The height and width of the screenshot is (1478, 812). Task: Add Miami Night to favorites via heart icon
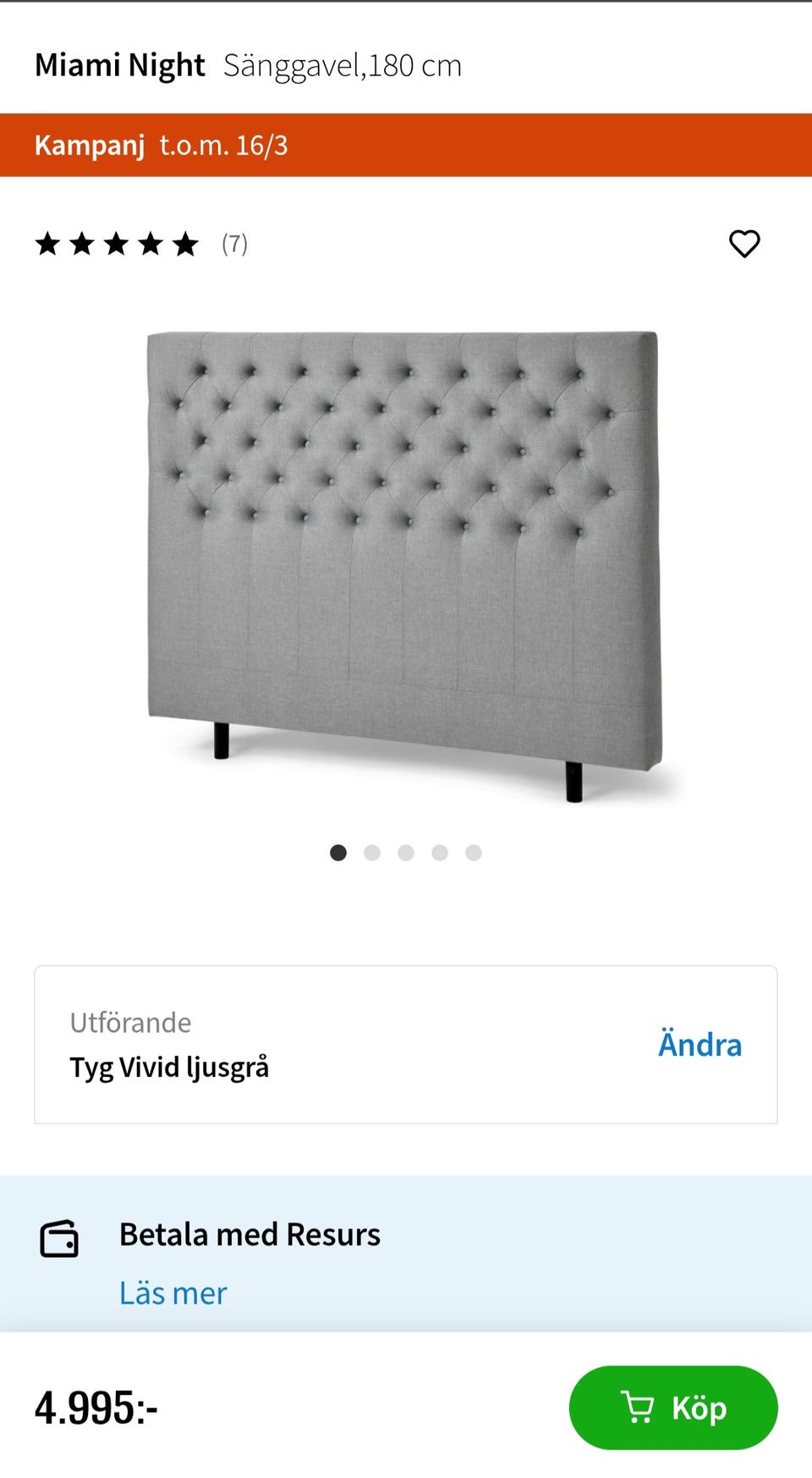pyautogui.click(x=744, y=245)
